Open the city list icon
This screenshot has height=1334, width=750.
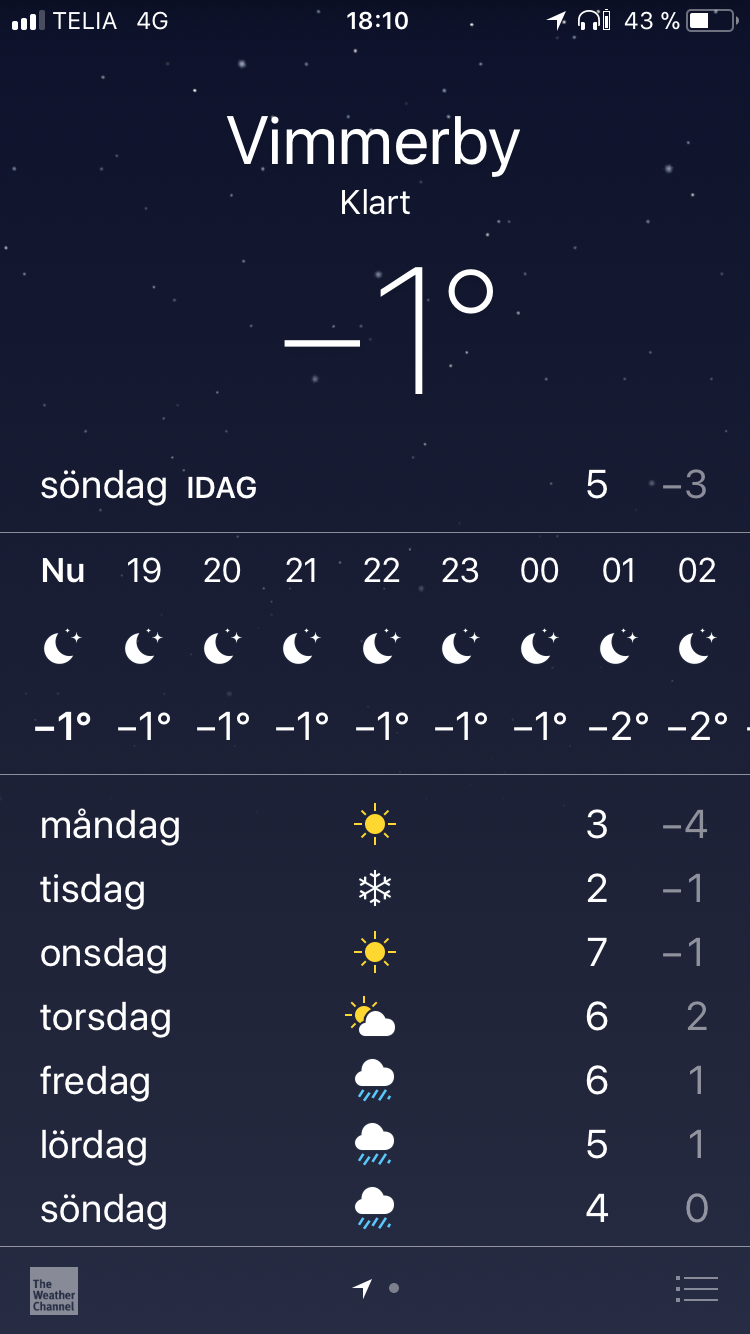tap(697, 1289)
